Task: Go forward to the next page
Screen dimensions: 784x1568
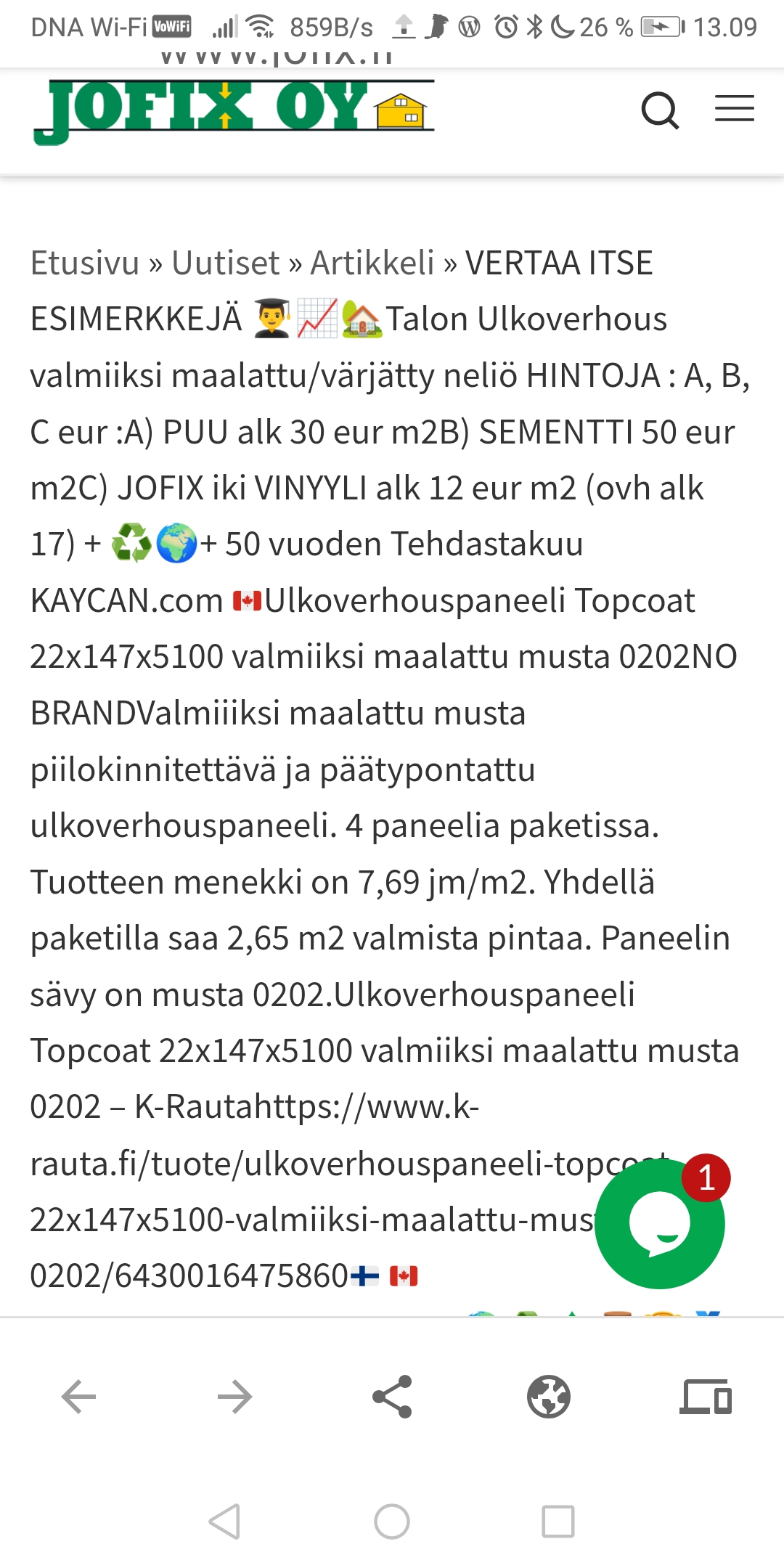Action: click(235, 1397)
